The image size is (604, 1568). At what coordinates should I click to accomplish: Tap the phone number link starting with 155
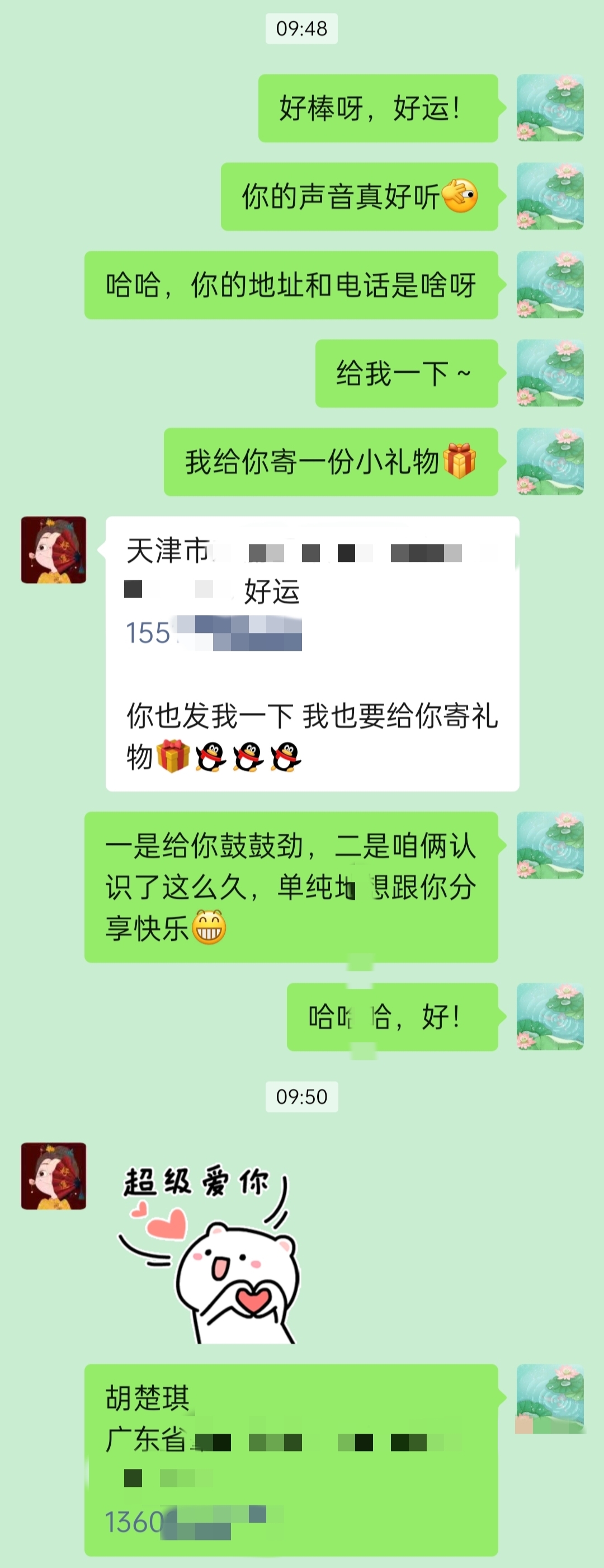[213, 633]
